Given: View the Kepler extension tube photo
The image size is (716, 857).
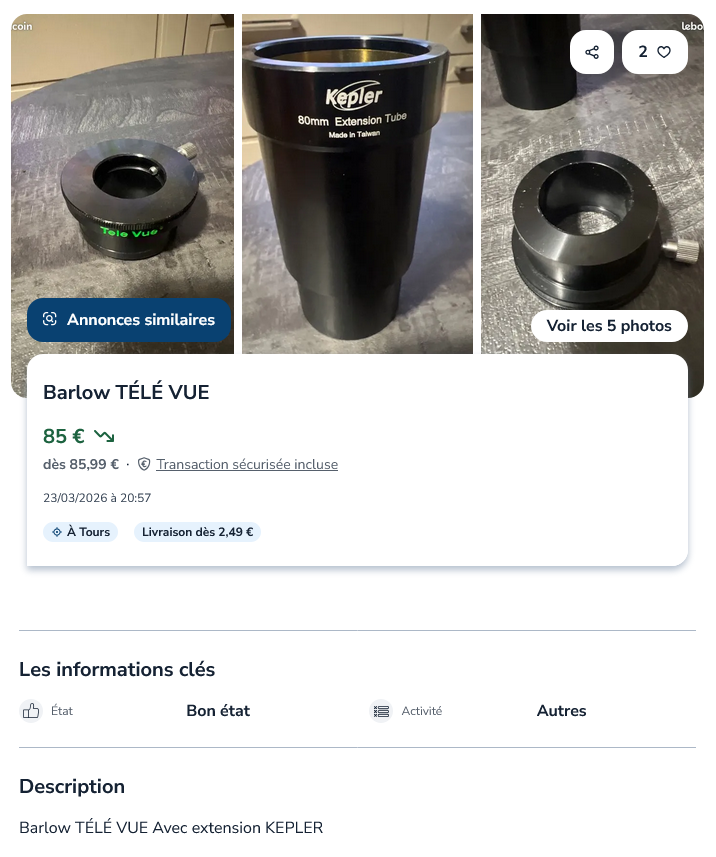Looking at the screenshot, I should tap(357, 180).
